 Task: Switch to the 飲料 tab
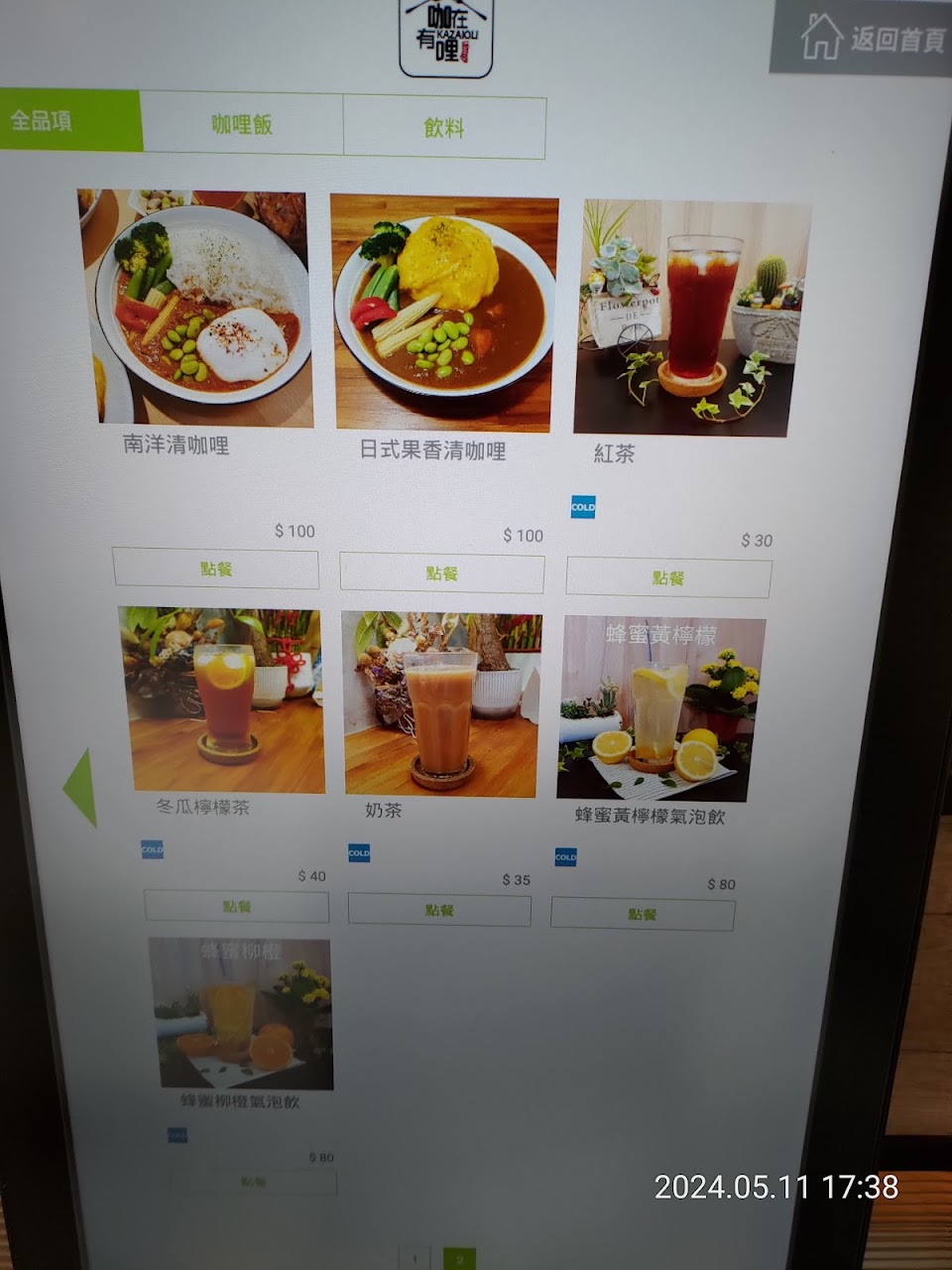point(444,128)
